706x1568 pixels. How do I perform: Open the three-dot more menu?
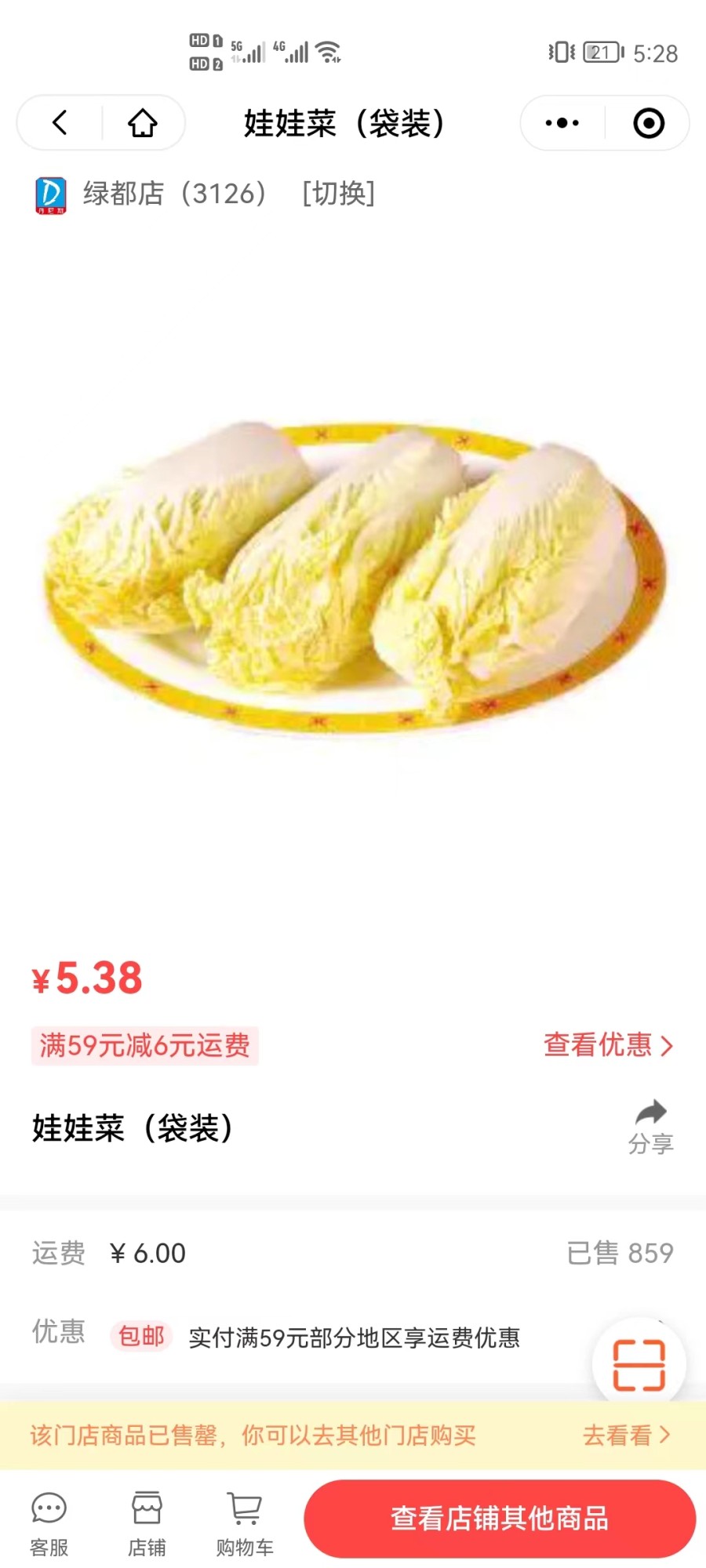[x=562, y=123]
